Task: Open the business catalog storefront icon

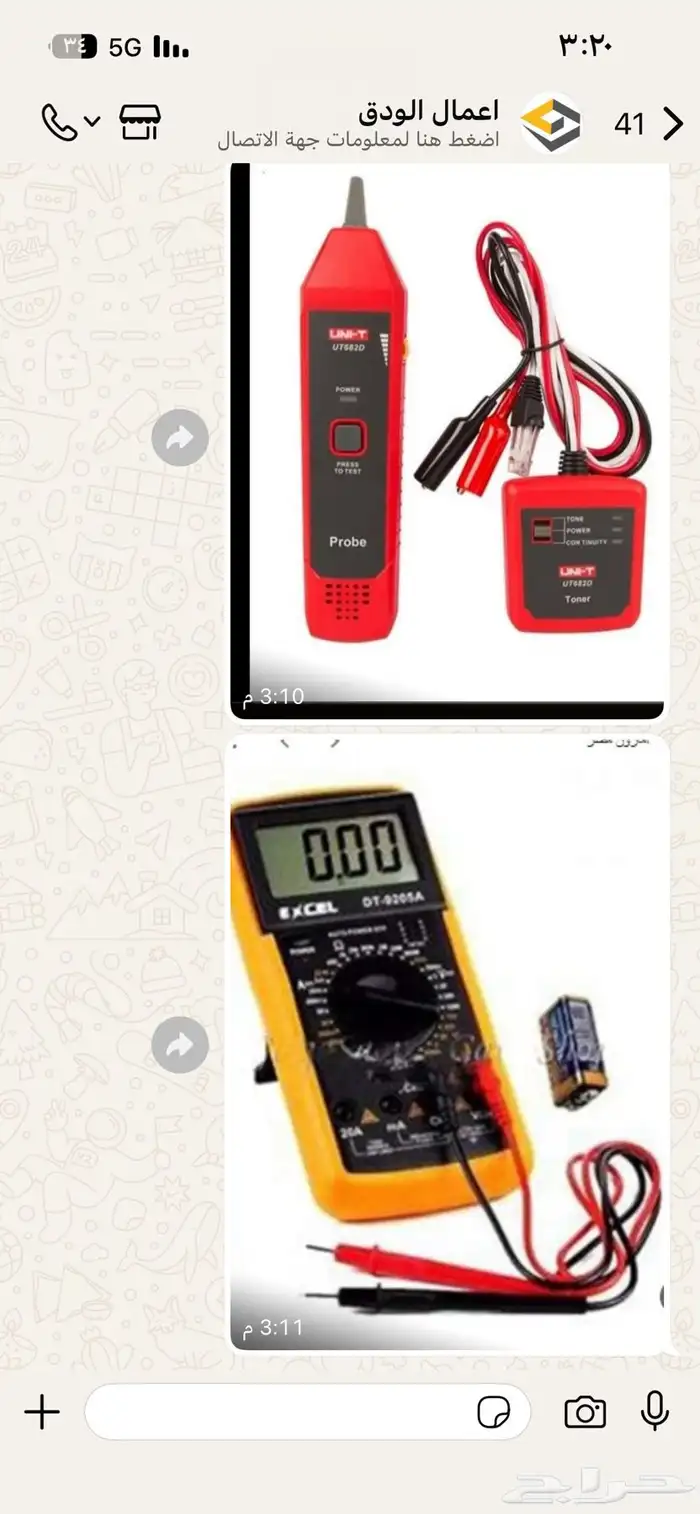Action: tap(140, 123)
